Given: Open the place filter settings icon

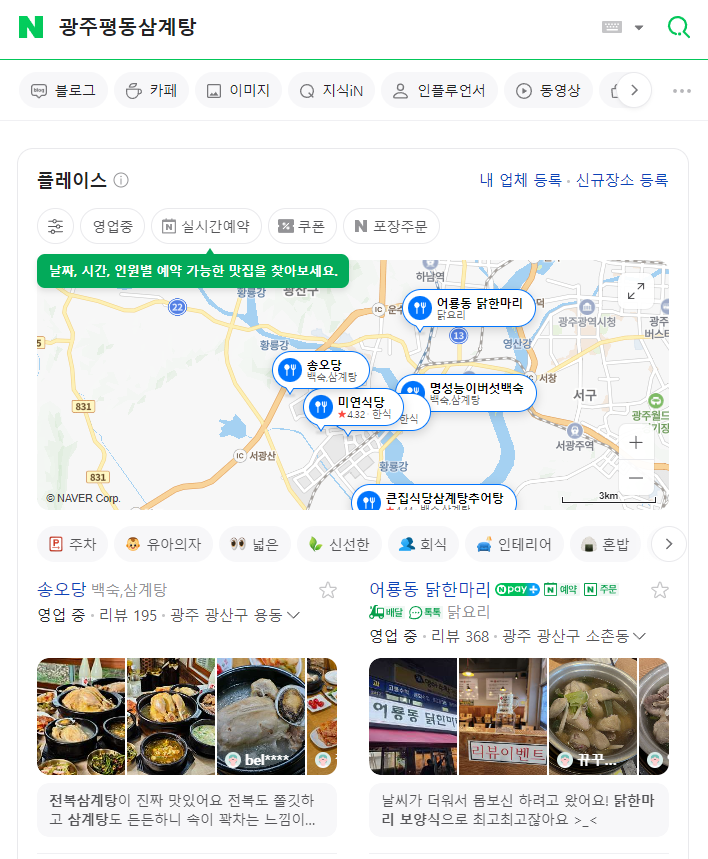Looking at the screenshot, I should tap(55, 226).
